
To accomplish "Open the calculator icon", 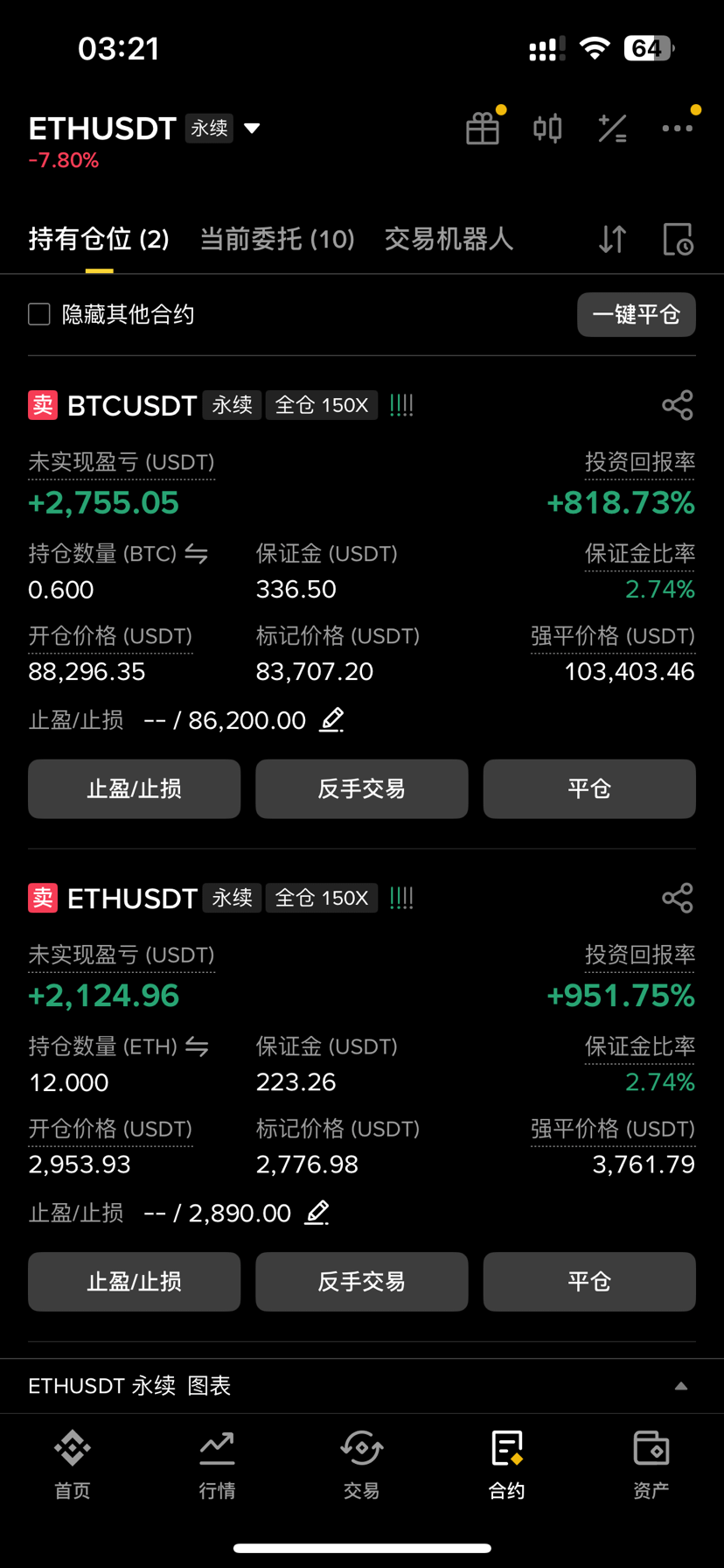I will coord(612,129).
